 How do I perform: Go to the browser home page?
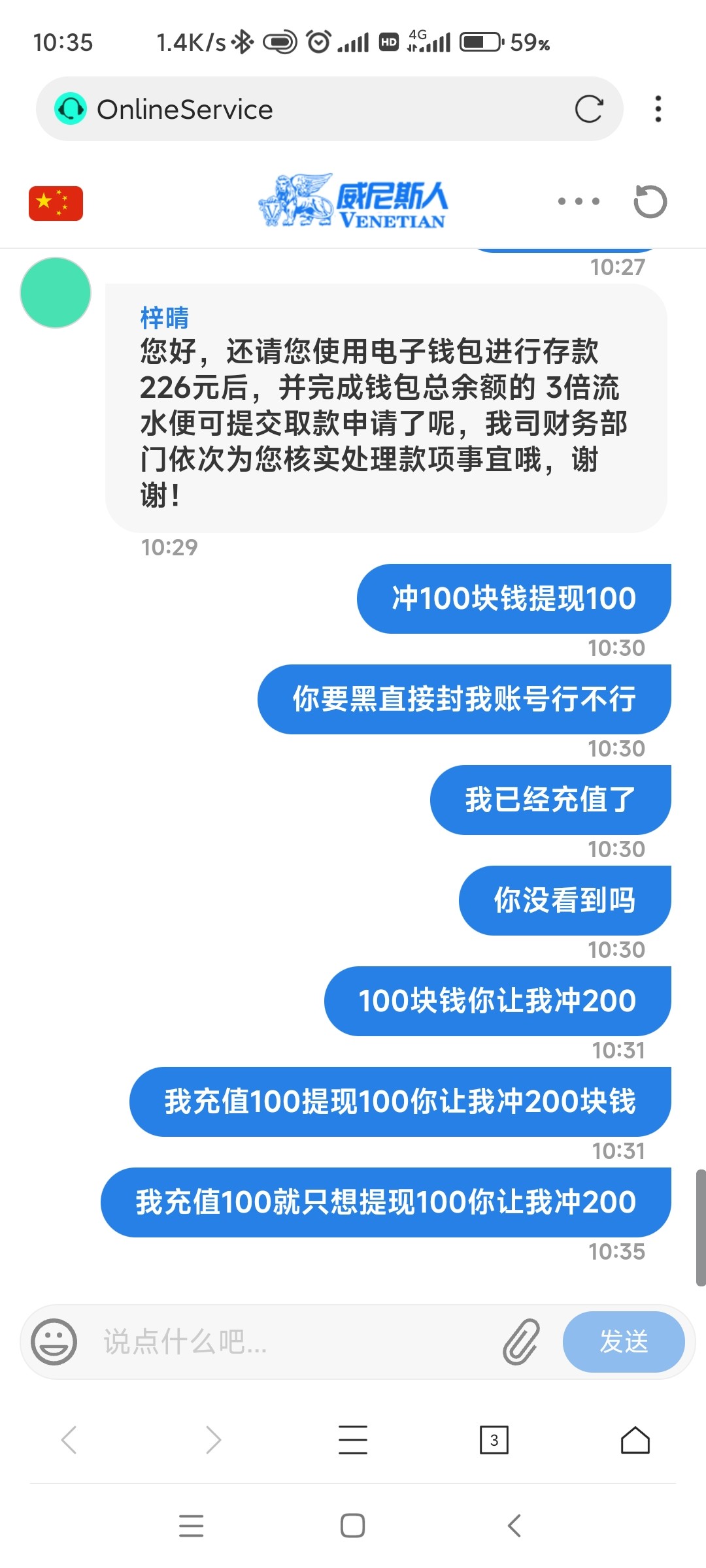[635, 1440]
